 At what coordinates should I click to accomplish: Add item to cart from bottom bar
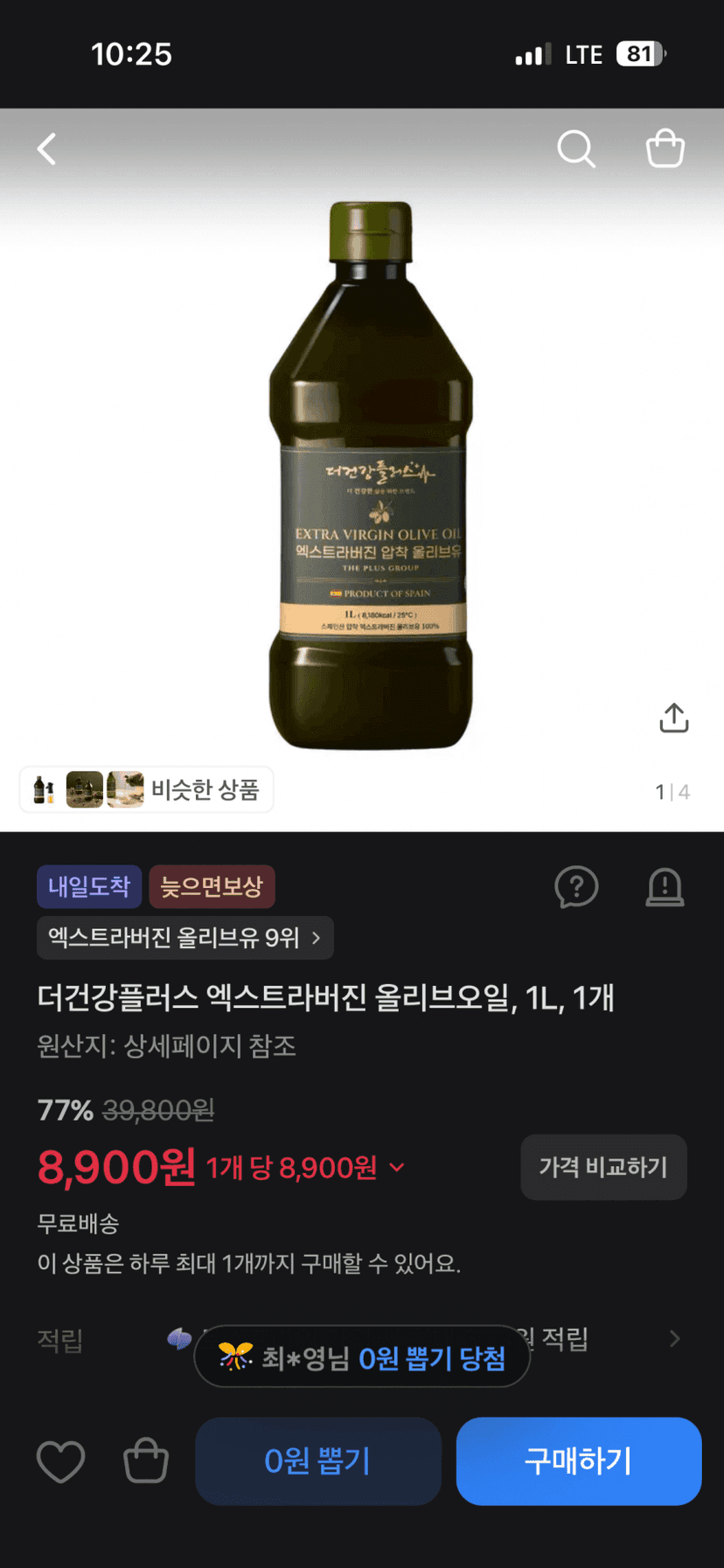146,1460
